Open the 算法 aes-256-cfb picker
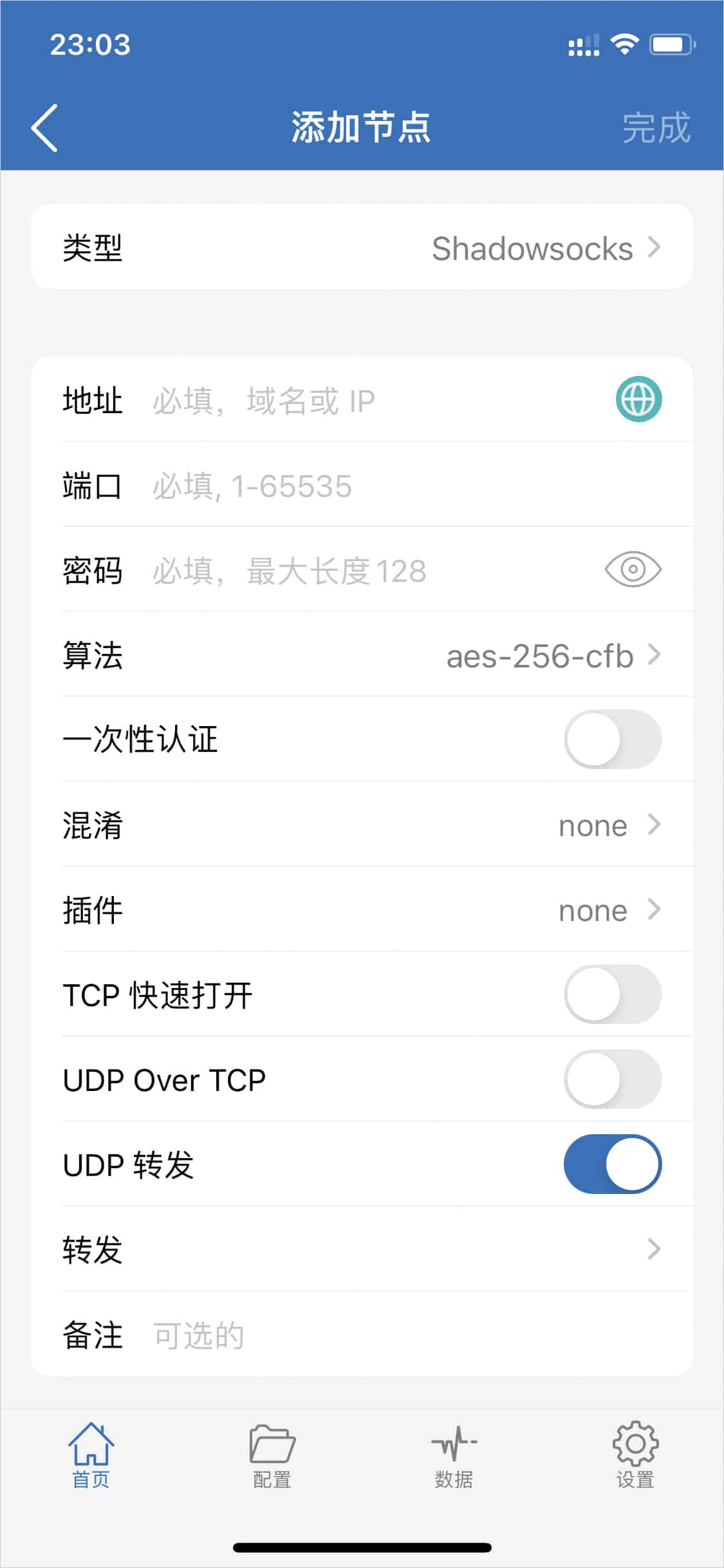 (x=362, y=655)
